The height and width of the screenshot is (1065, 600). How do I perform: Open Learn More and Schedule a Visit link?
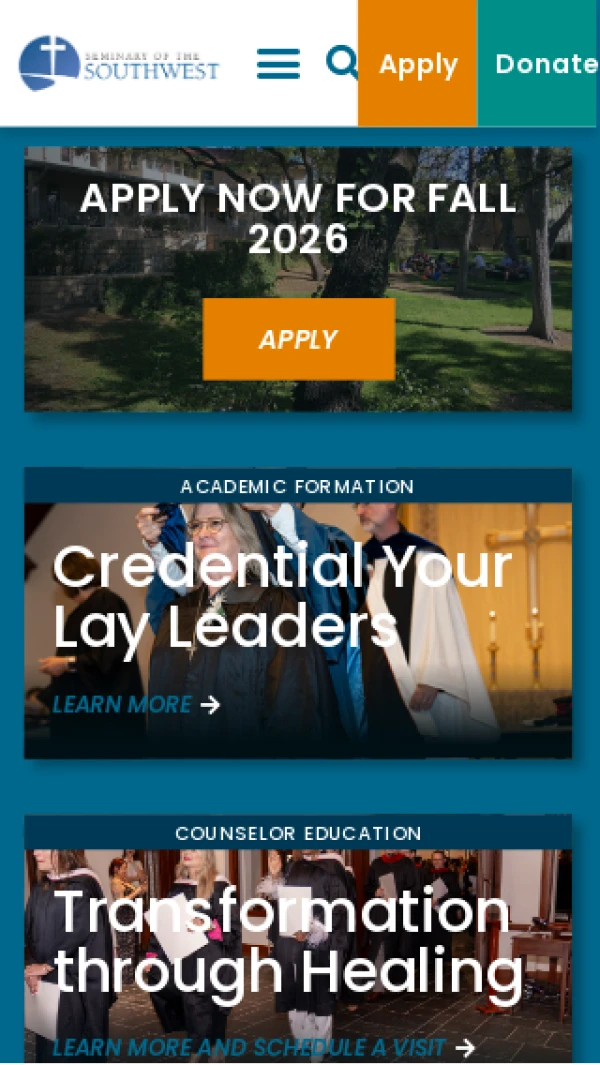(x=262, y=1047)
